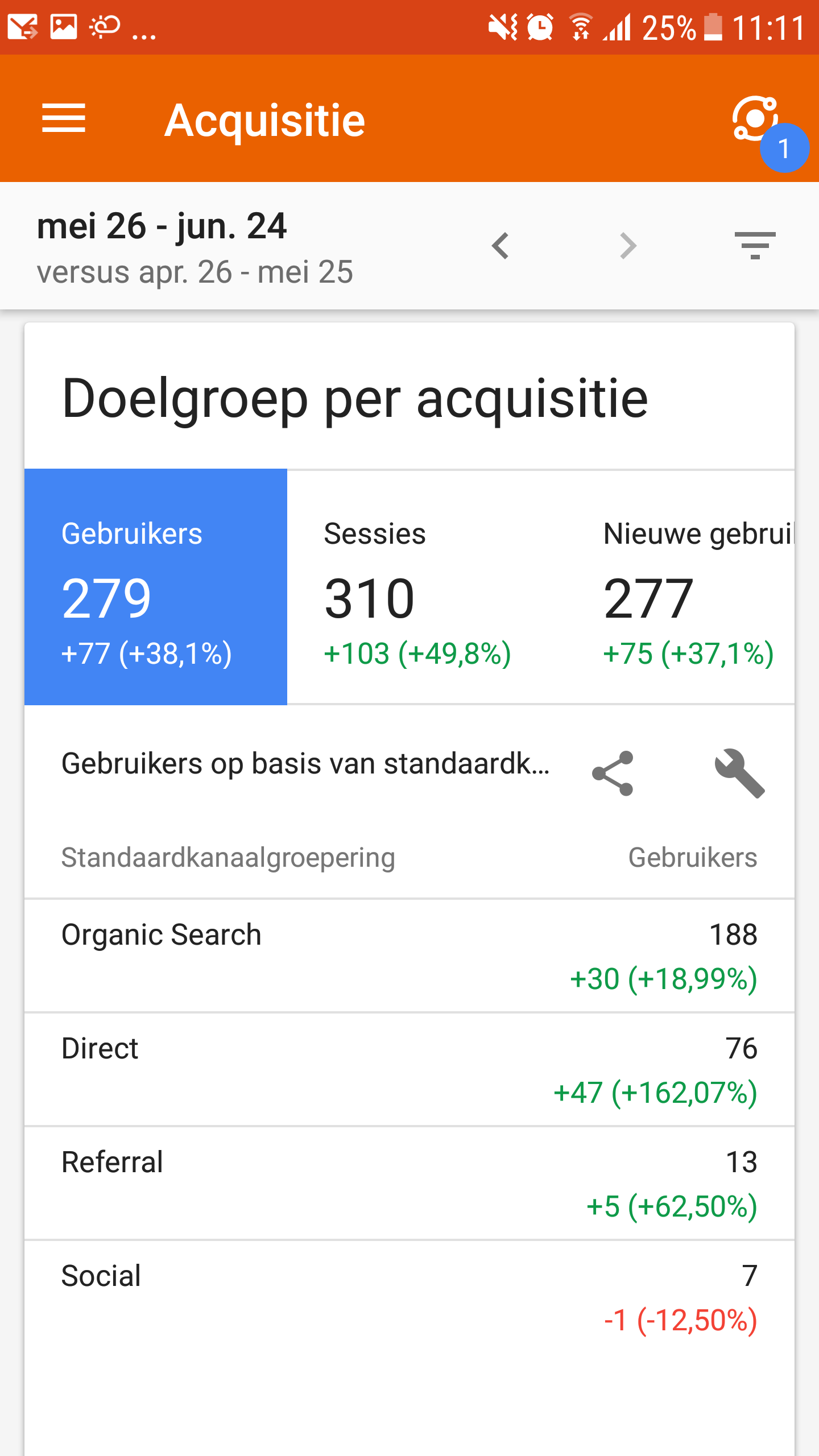Share the Gebruikers report
This screenshot has height=1456, width=819.
point(613,773)
